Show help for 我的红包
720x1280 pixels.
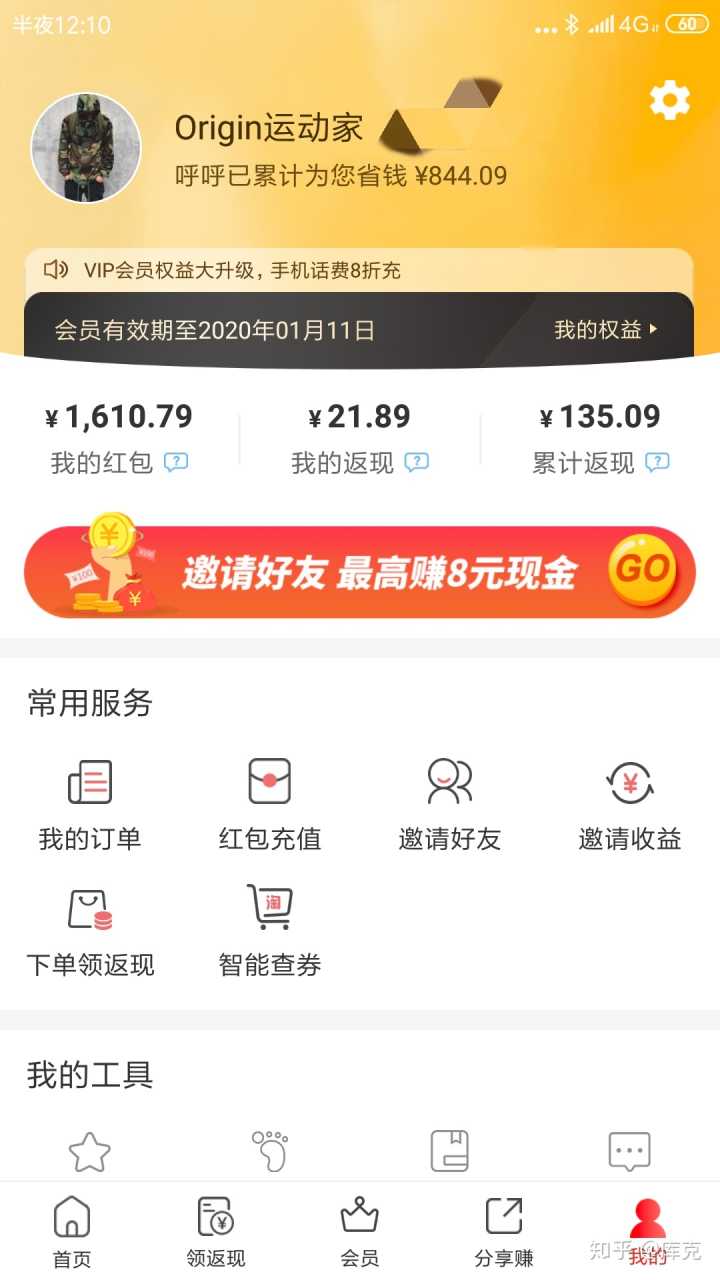point(176,462)
